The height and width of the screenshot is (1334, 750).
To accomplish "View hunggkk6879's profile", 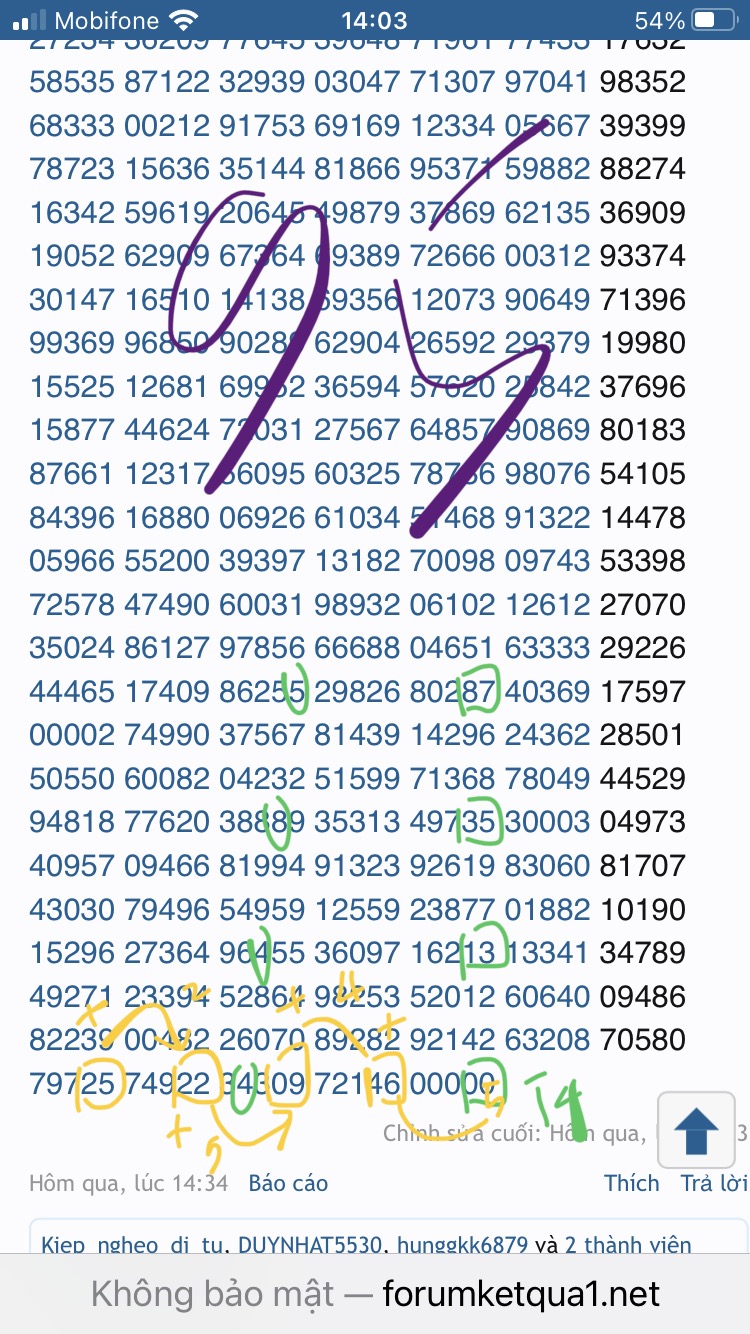I will (x=461, y=1245).
